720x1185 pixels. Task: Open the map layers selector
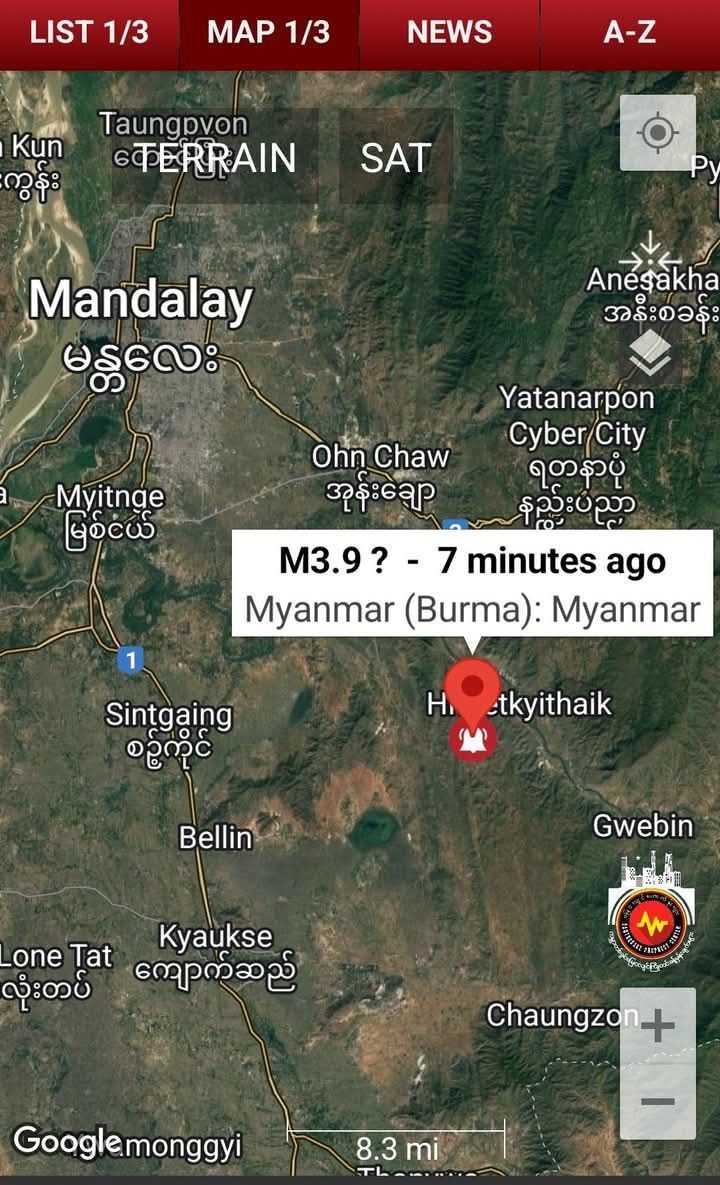click(x=651, y=352)
